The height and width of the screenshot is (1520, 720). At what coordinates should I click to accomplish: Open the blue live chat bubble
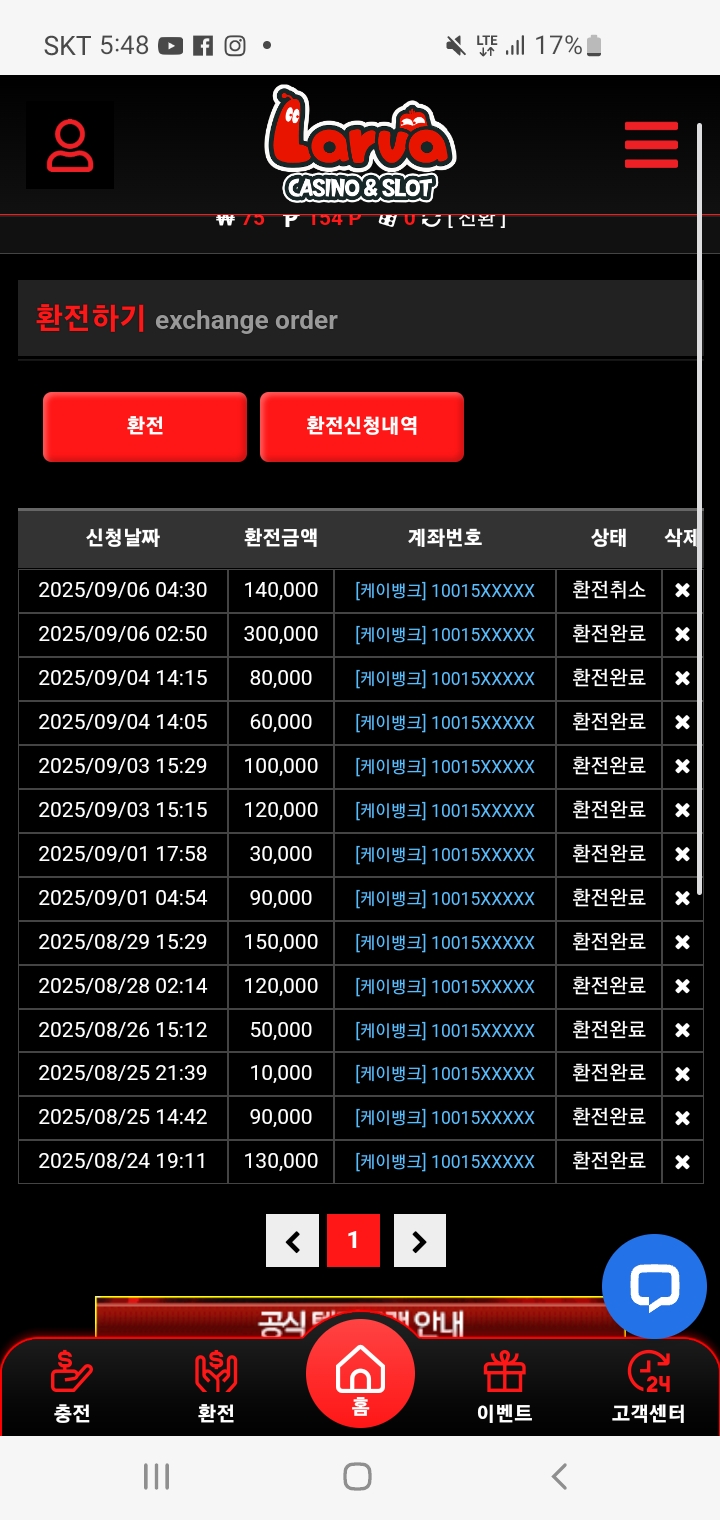654,1286
